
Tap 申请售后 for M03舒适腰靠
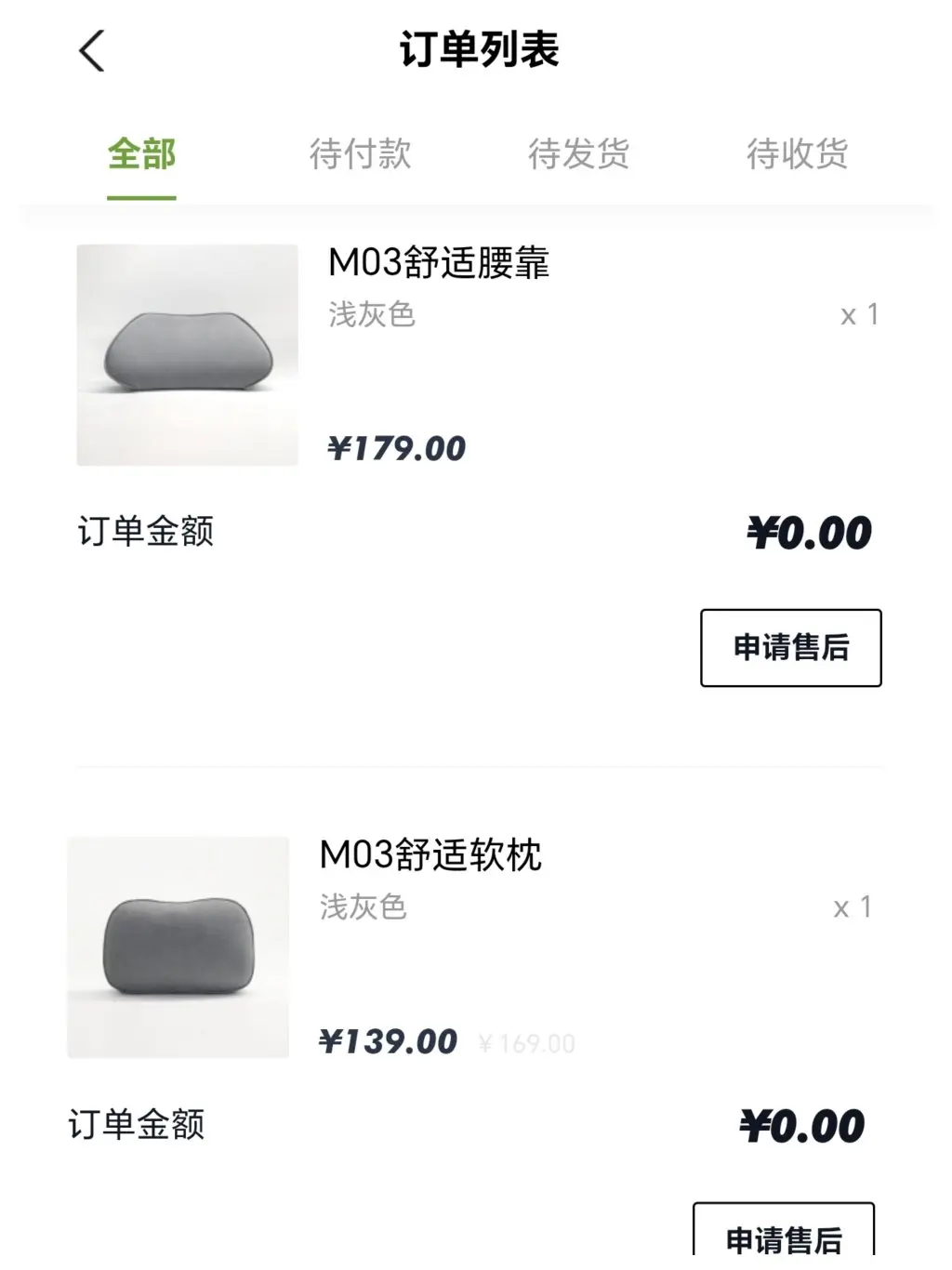[x=790, y=648]
